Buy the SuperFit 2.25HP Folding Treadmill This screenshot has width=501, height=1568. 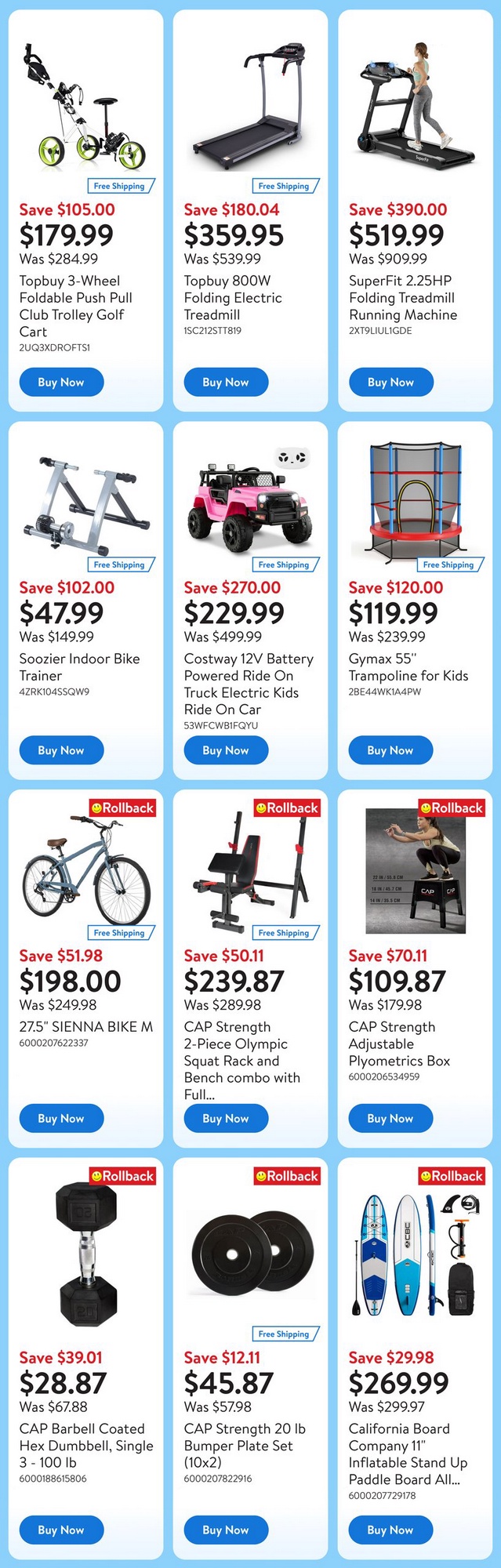tap(390, 383)
